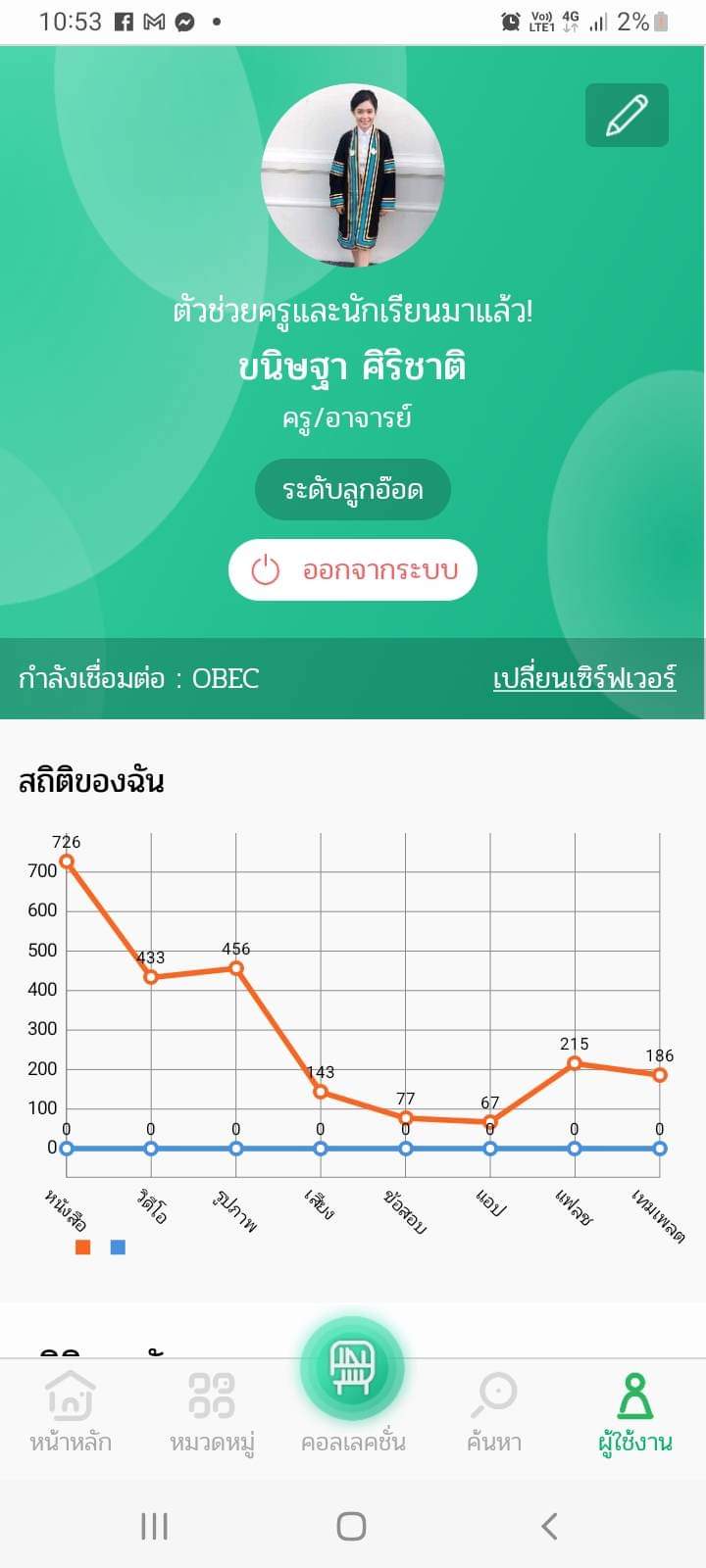Screen dimensions: 706x1568
Task: Select the ผู้ใช้งาน user tab
Action: tap(635, 1411)
